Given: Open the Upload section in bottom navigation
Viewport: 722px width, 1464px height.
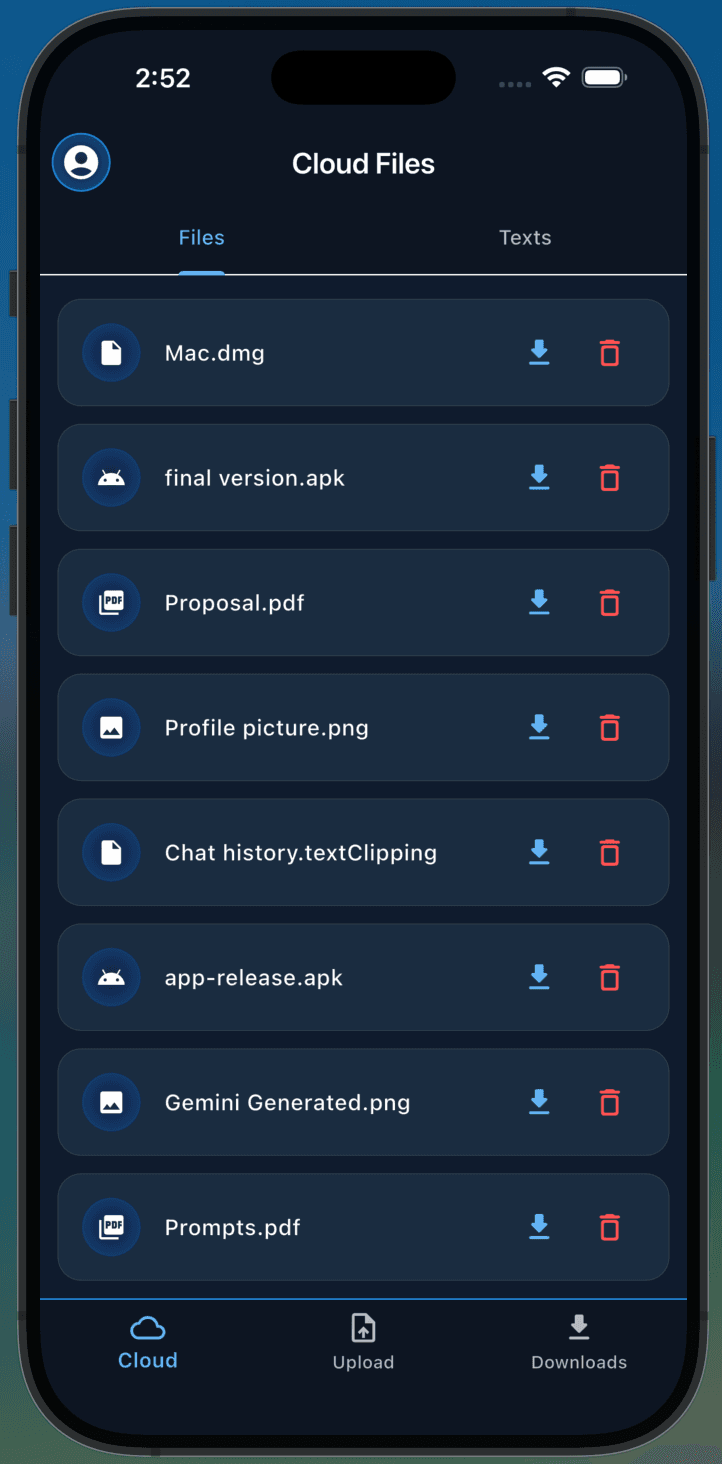Looking at the screenshot, I should 363,1340.
